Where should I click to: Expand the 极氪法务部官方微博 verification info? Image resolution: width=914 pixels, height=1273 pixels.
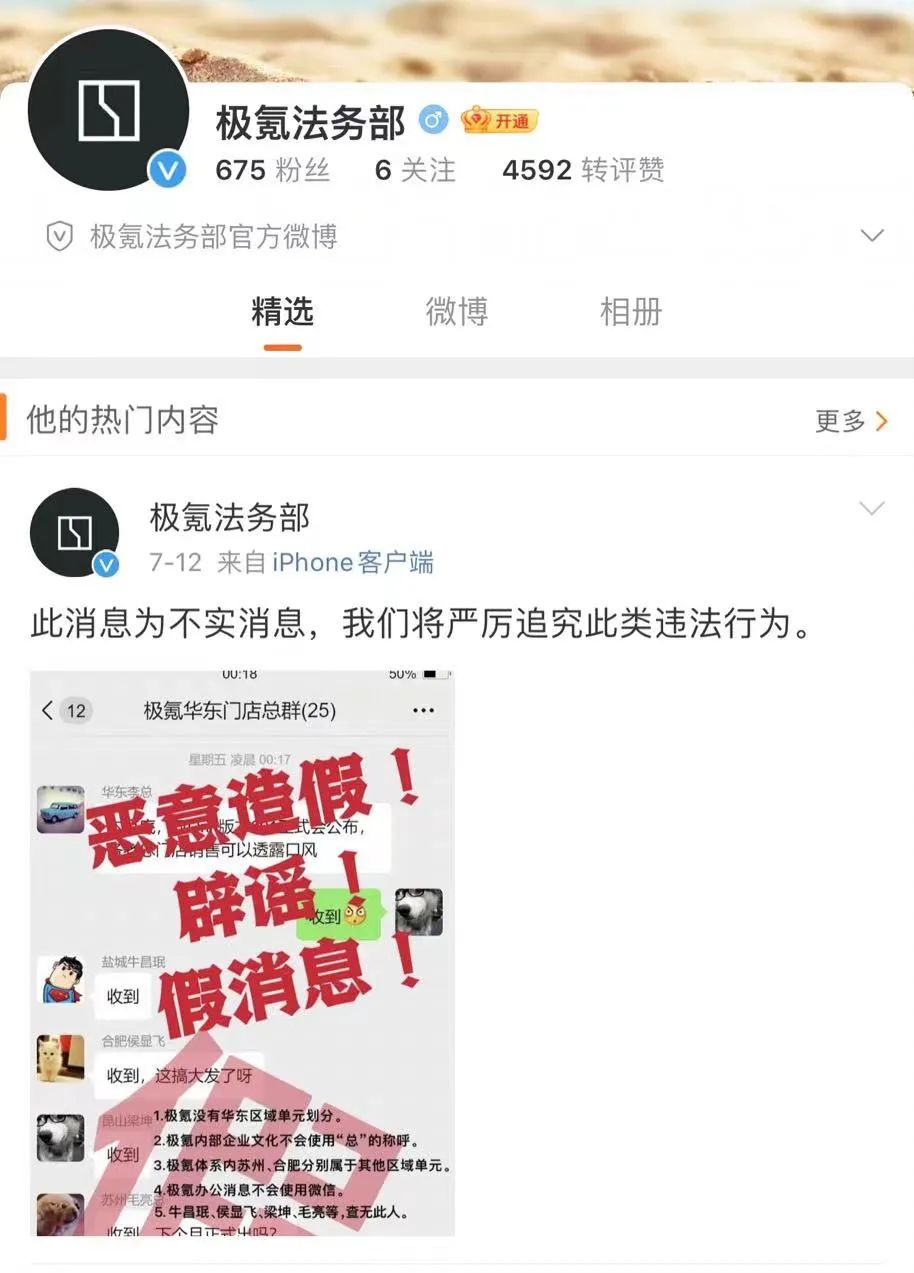click(872, 236)
